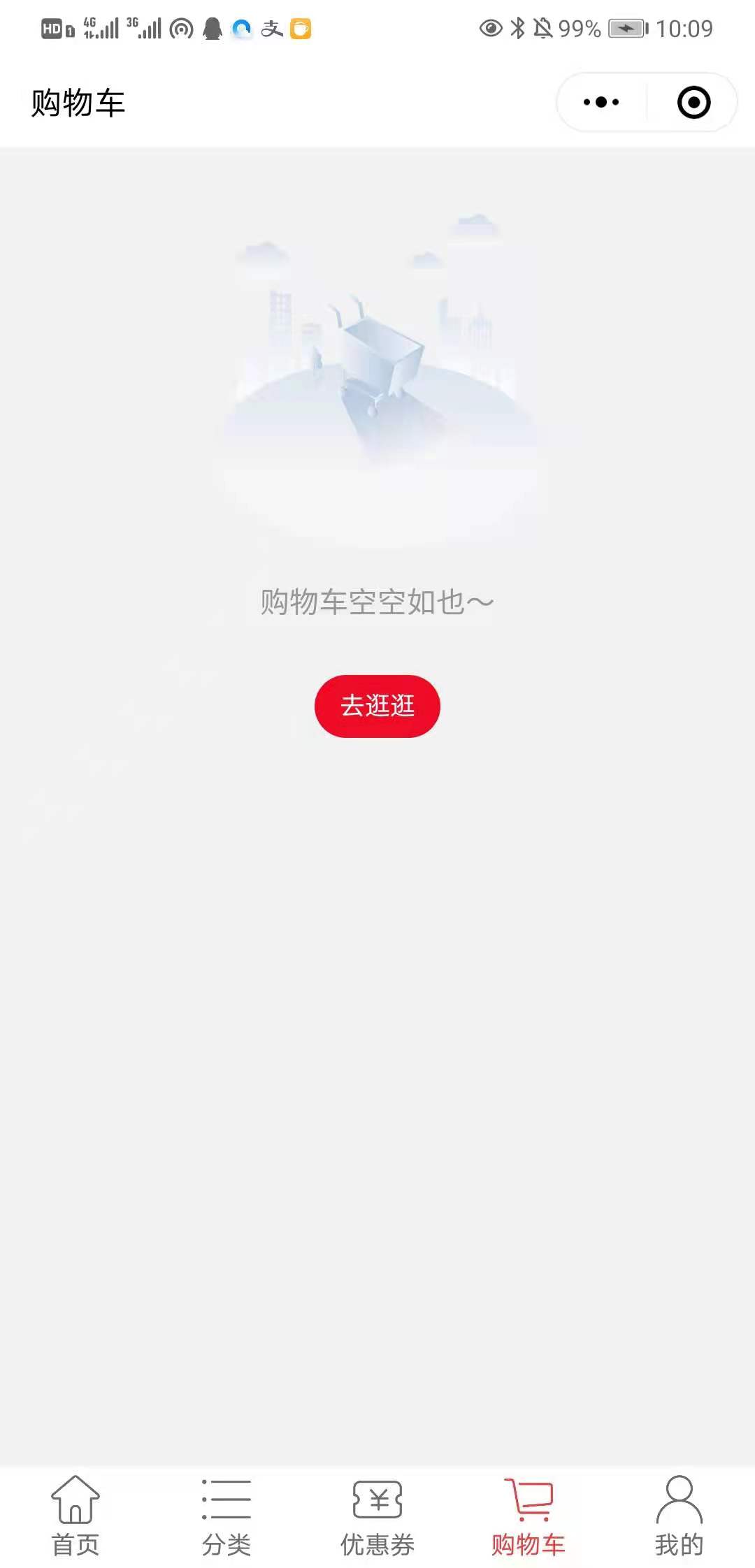Switch to the 首页 home tab
This screenshot has height=1568, width=755.
[x=75, y=1515]
